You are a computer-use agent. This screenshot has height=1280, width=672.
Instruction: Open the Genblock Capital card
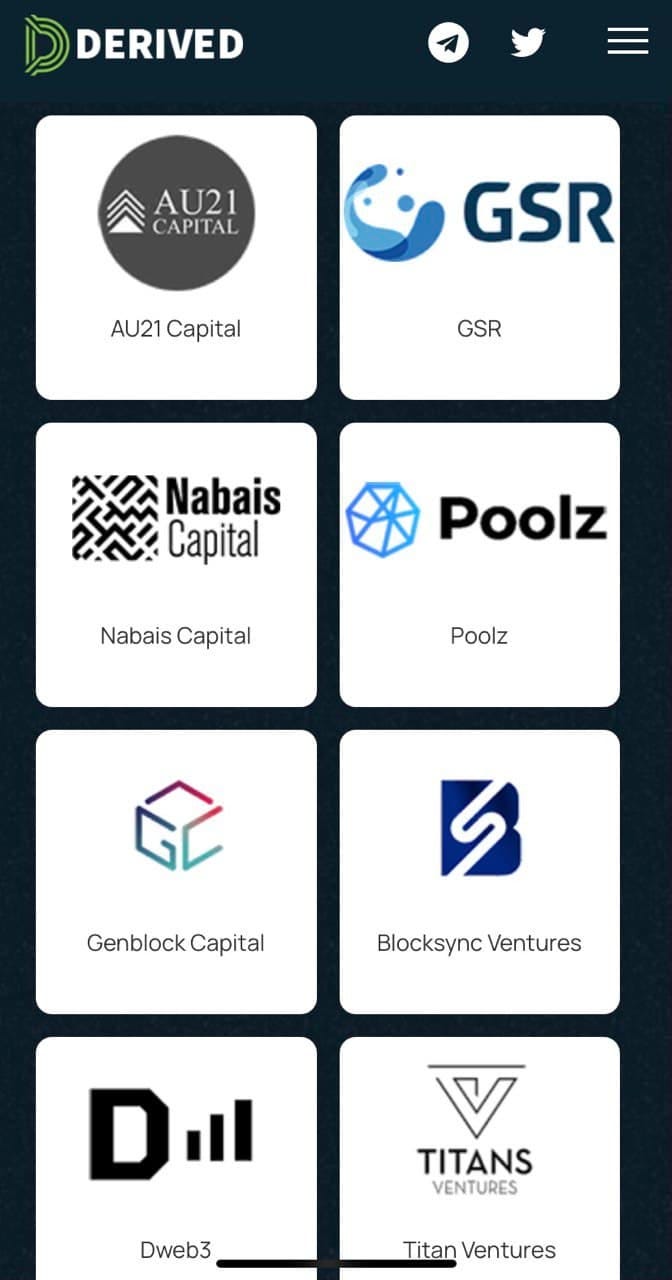tap(176, 871)
